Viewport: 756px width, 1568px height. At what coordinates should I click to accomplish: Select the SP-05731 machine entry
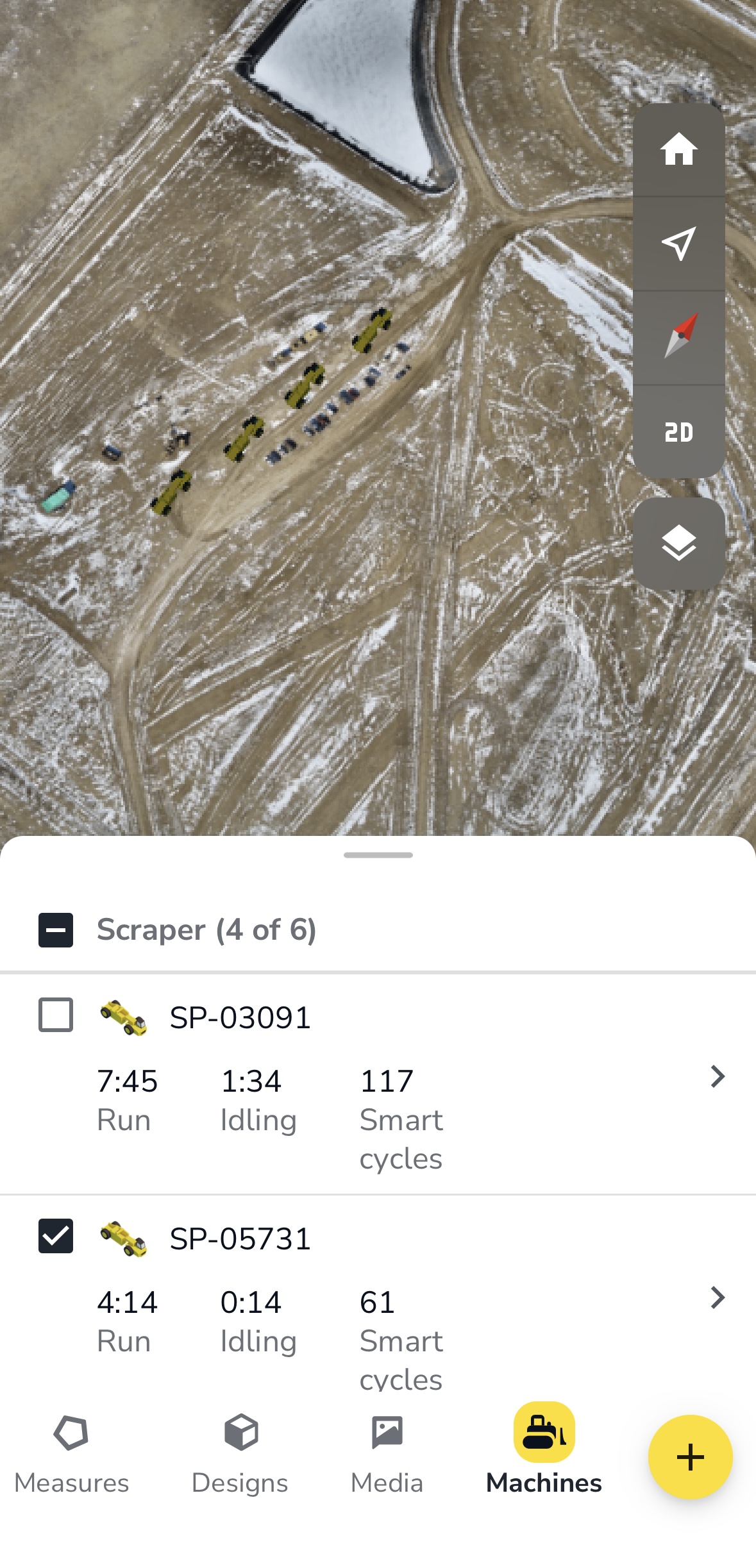pyautogui.click(x=239, y=1239)
